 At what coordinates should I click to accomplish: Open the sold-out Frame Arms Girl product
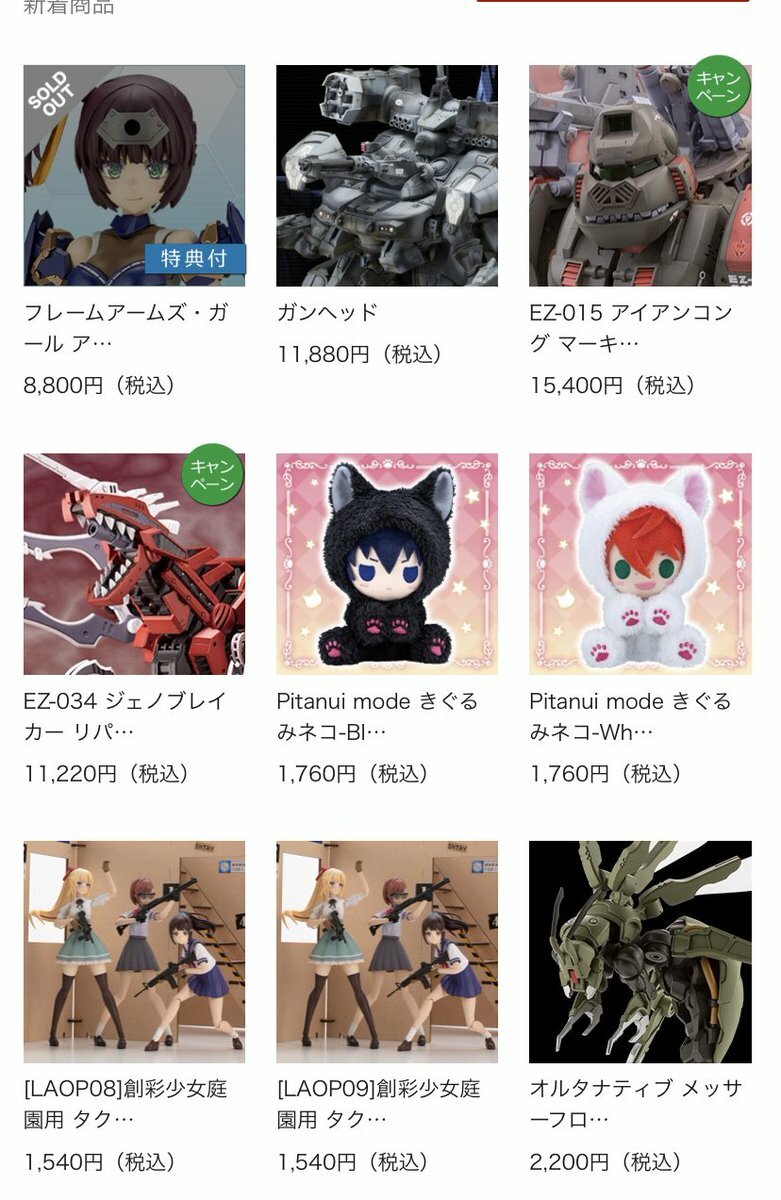click(x=134, y=176)
